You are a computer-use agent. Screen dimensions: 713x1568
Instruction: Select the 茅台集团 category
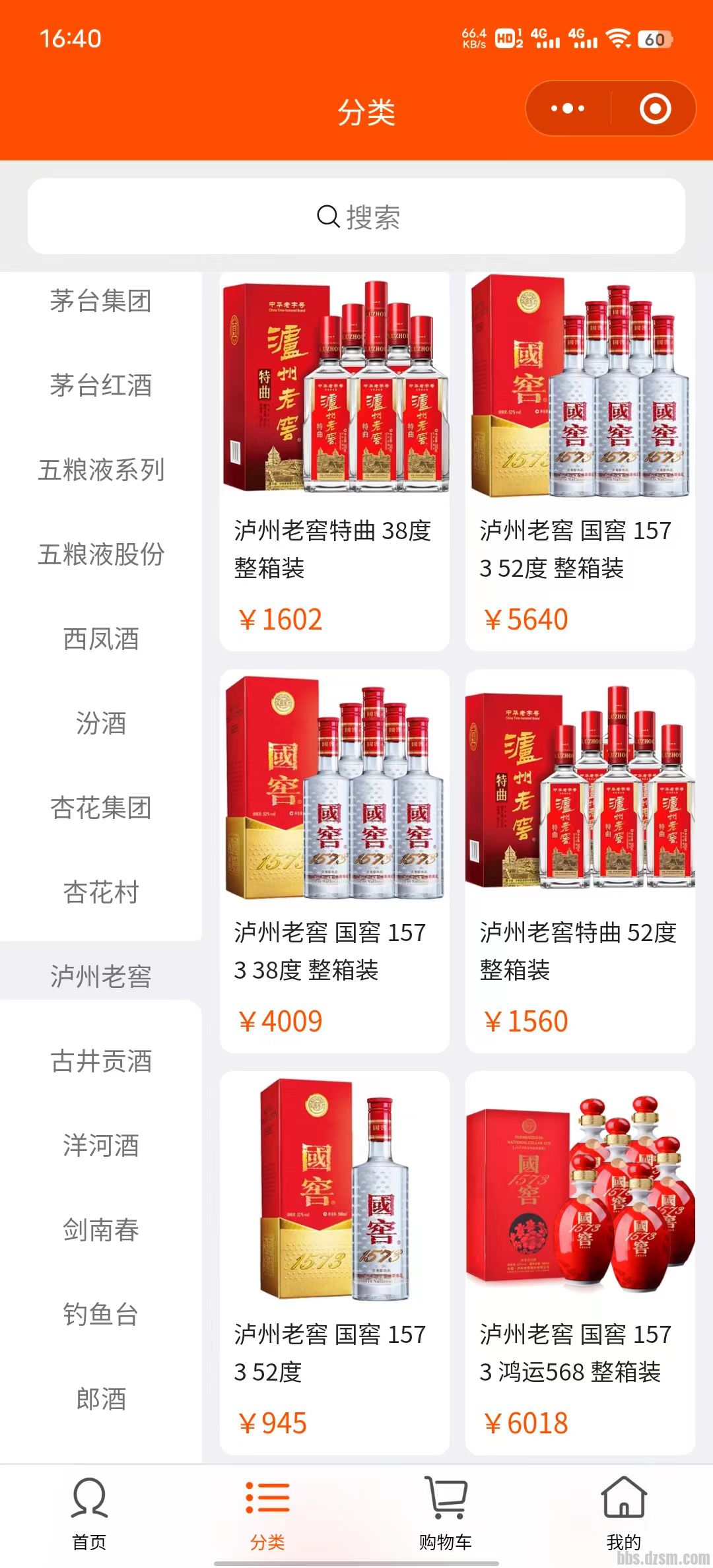(x=101, y=301)
